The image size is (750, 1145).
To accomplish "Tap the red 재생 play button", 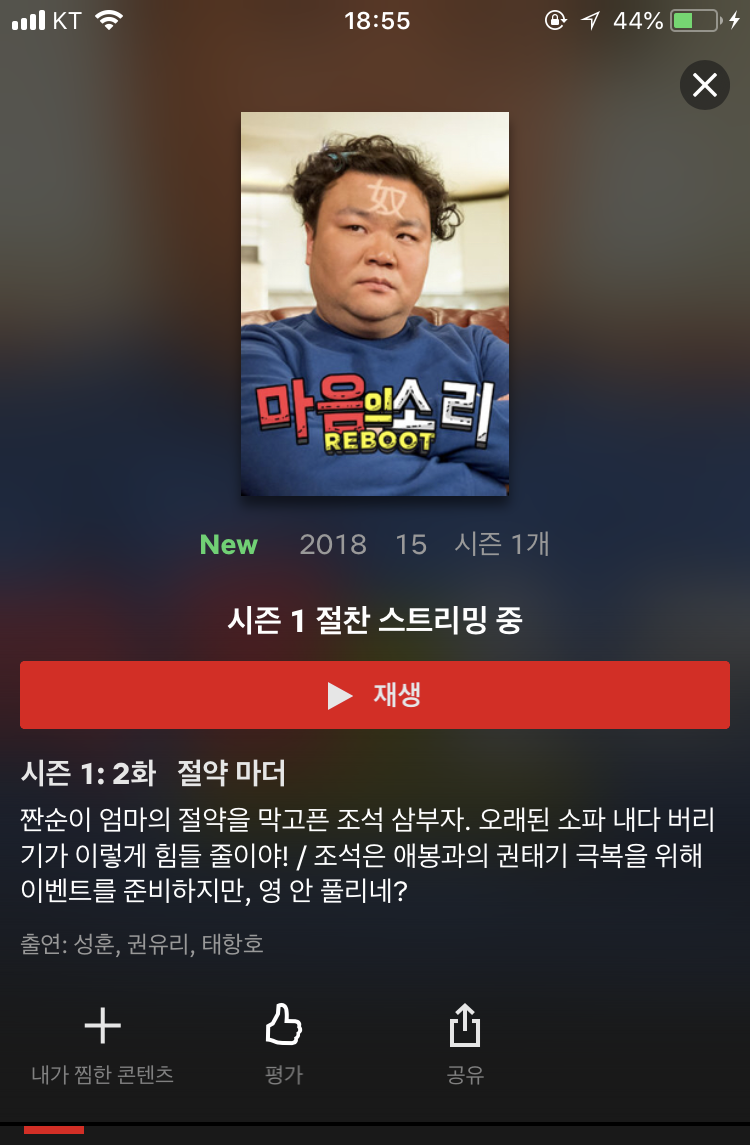I will [x=375, y=695].
